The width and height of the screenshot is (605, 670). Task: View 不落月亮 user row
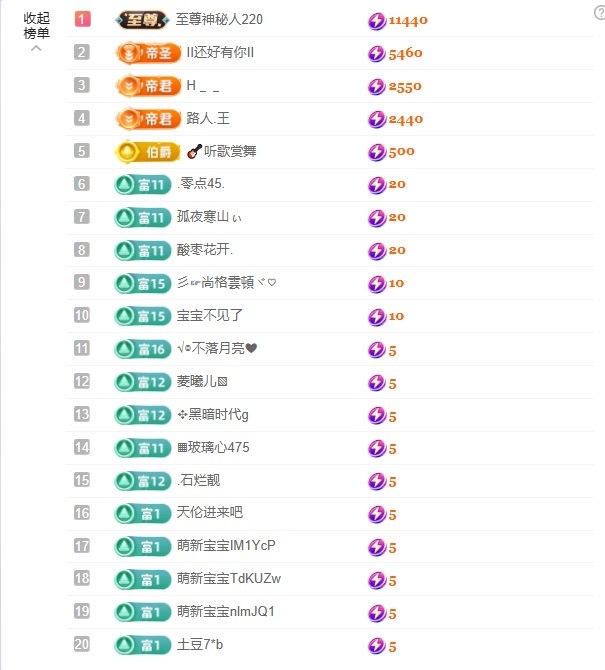217,348
